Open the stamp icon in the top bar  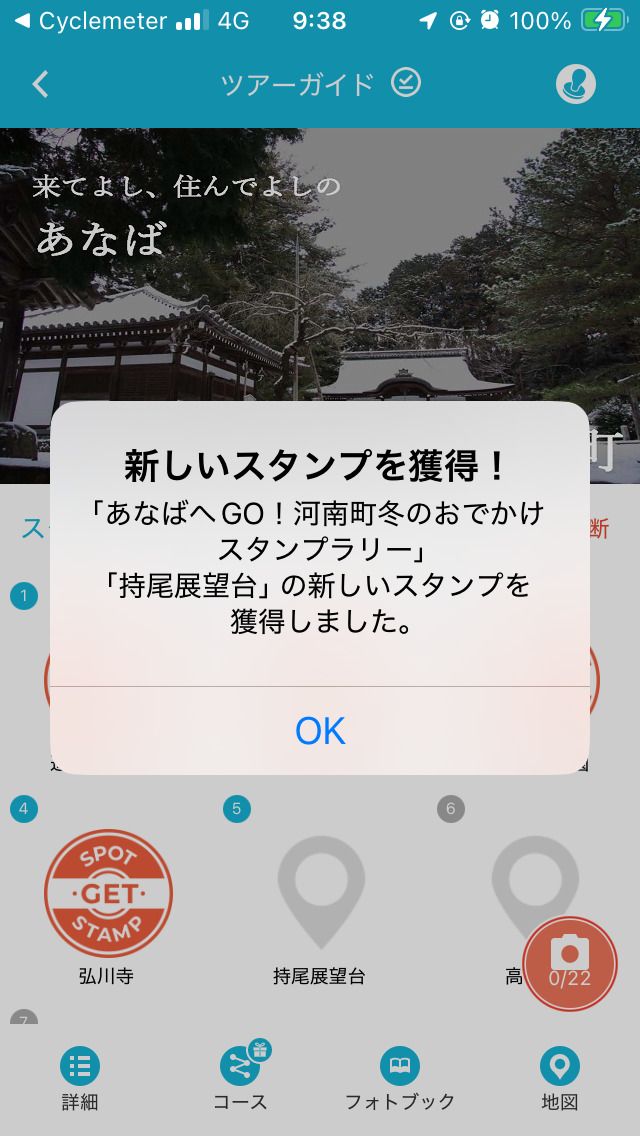coord(575,85)
